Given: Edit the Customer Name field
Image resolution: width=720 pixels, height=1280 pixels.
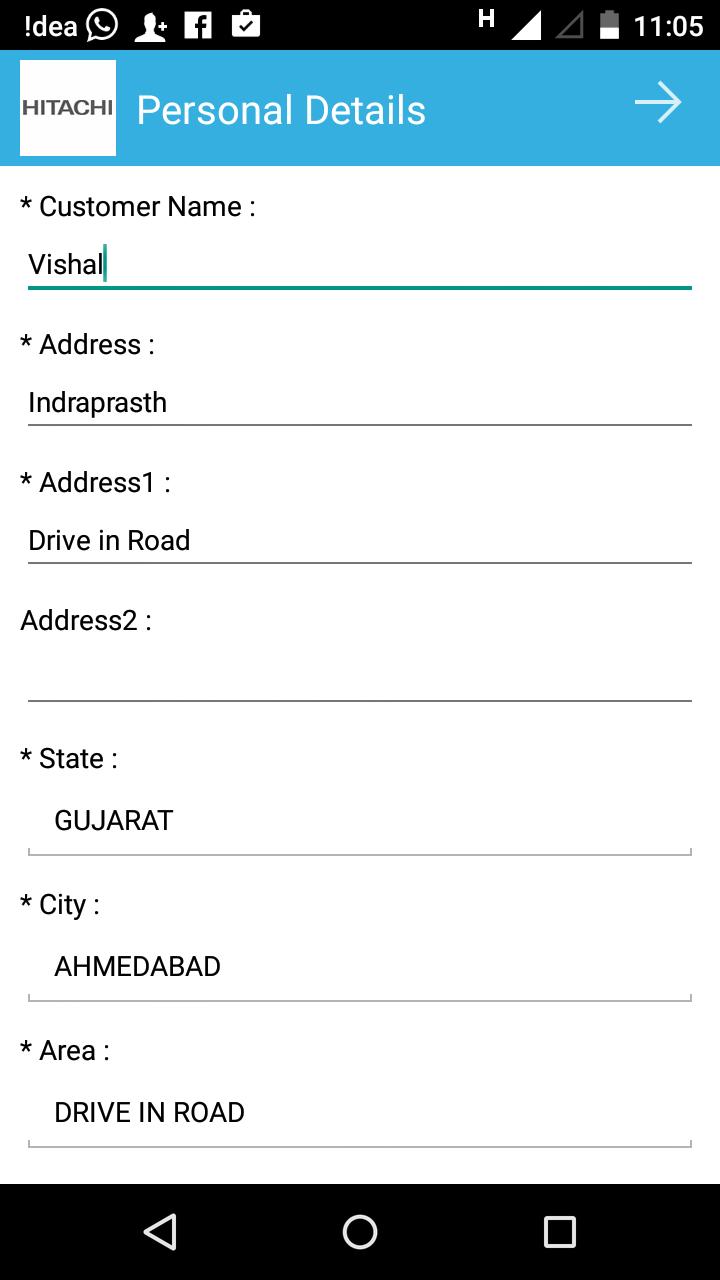Looking at the screenshot, I should click(360, 265).
